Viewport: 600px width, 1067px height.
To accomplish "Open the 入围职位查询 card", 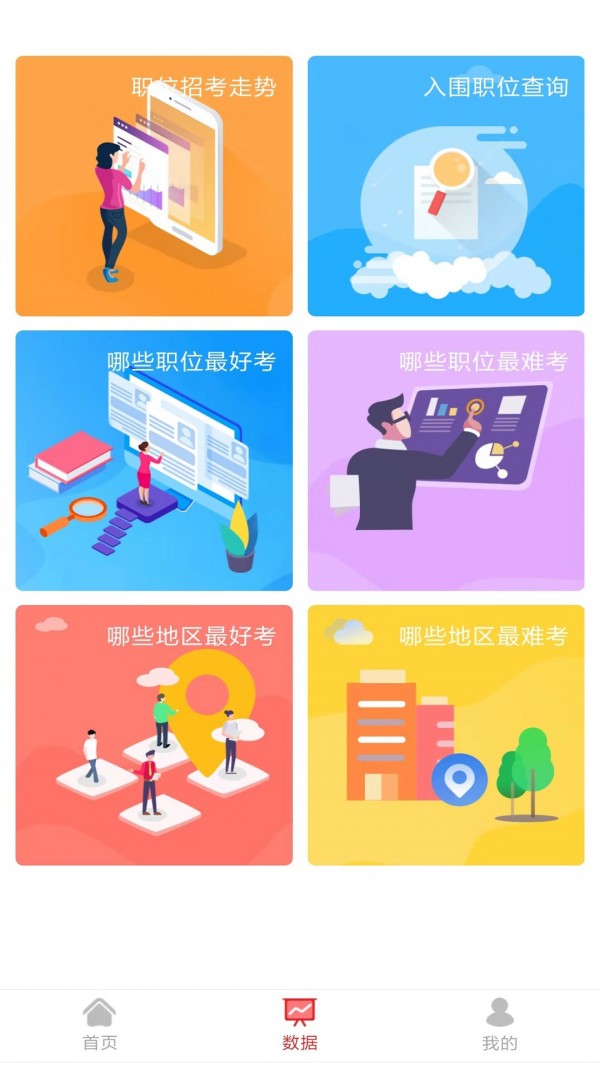I will 446,186.
